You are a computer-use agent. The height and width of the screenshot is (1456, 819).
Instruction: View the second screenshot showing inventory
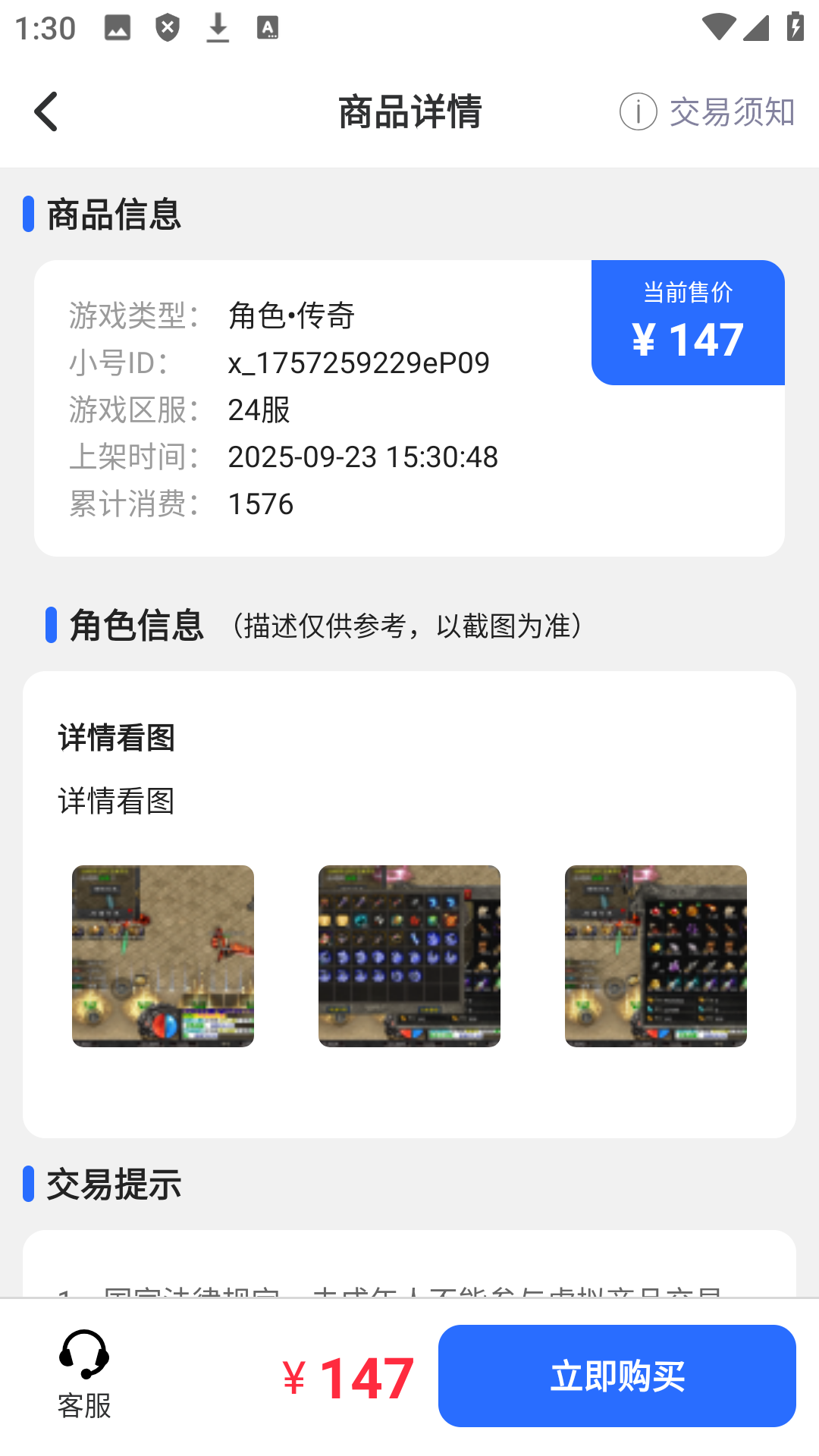click(409, 955)
